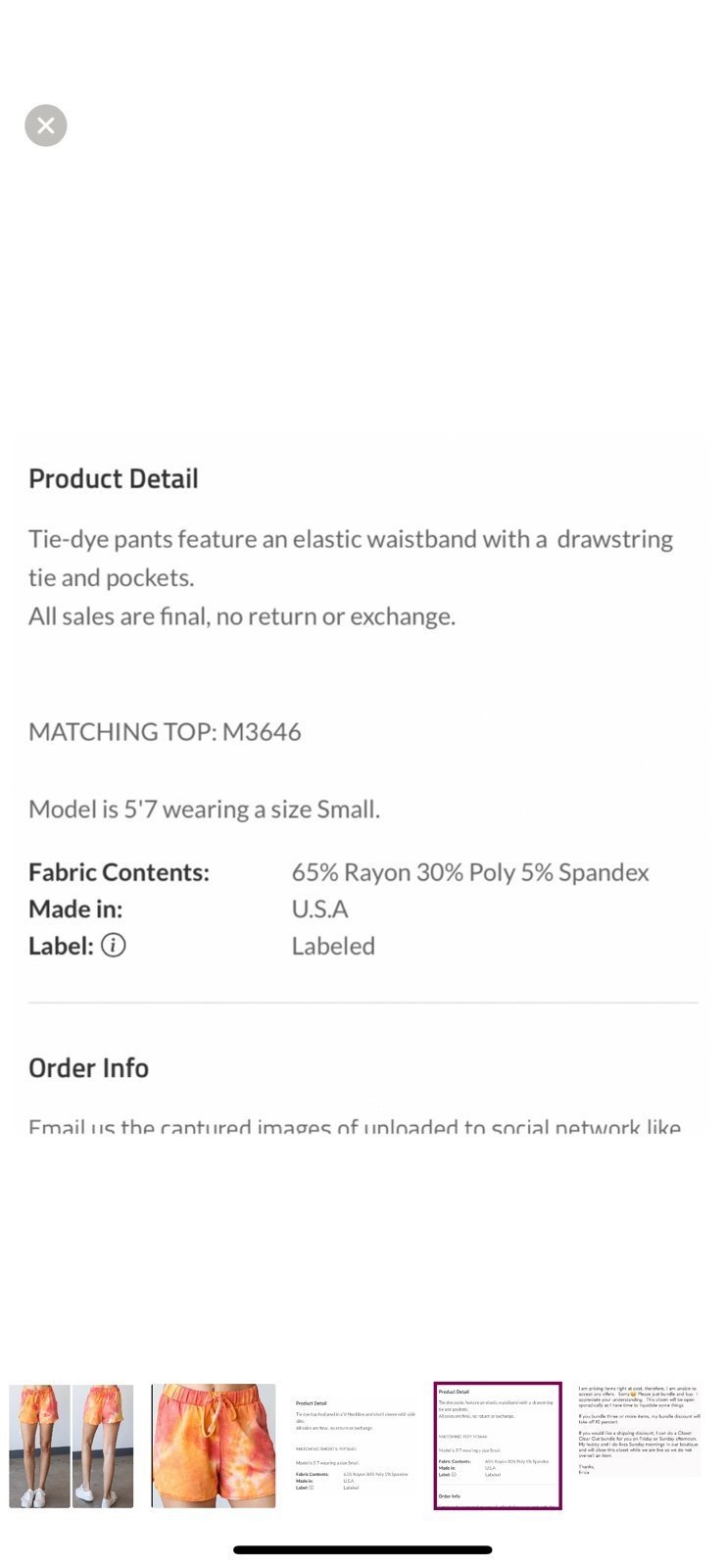725x1568 pixels.
Task: View the close-up tie-dye shorts thumbnail
Action: (214, 1445)
